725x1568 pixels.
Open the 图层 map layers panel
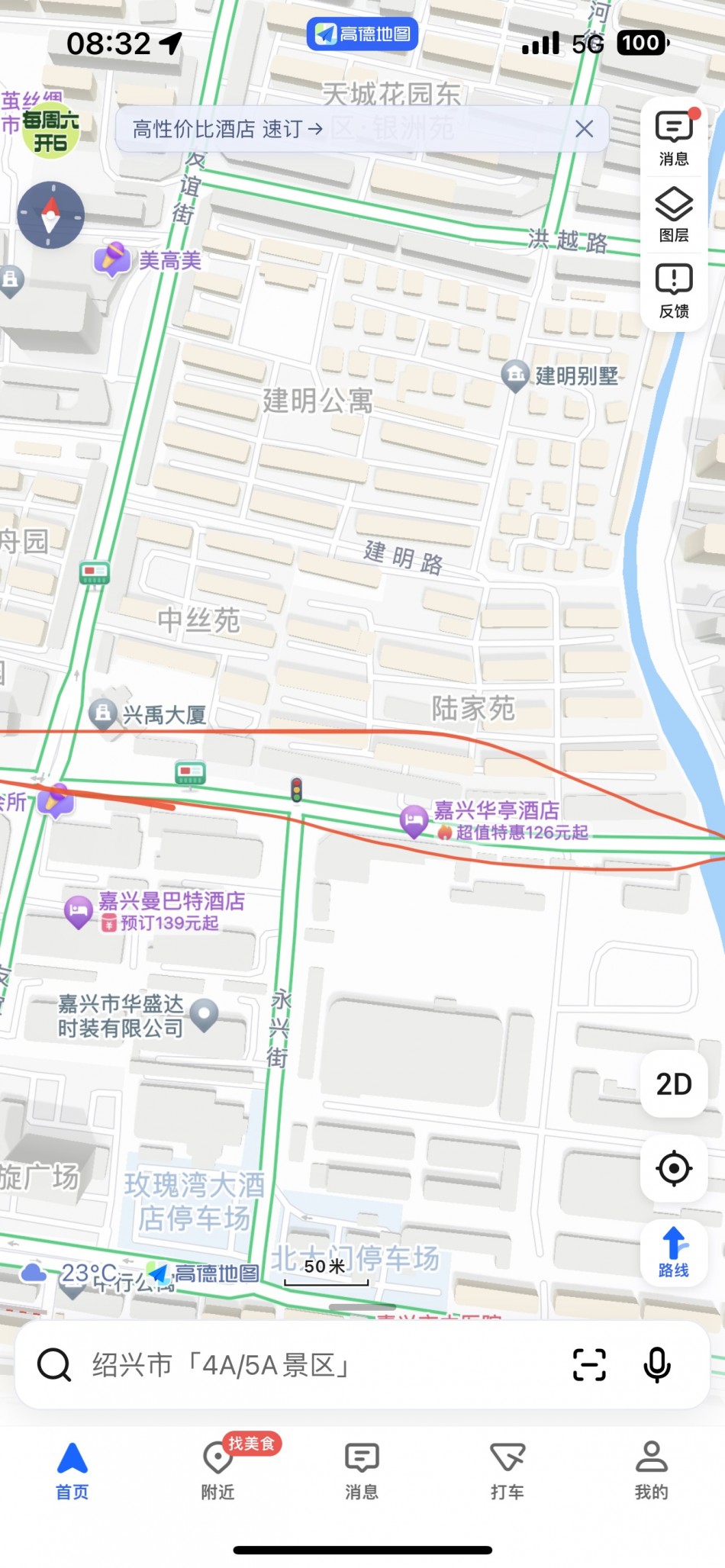tap(673, 214)
